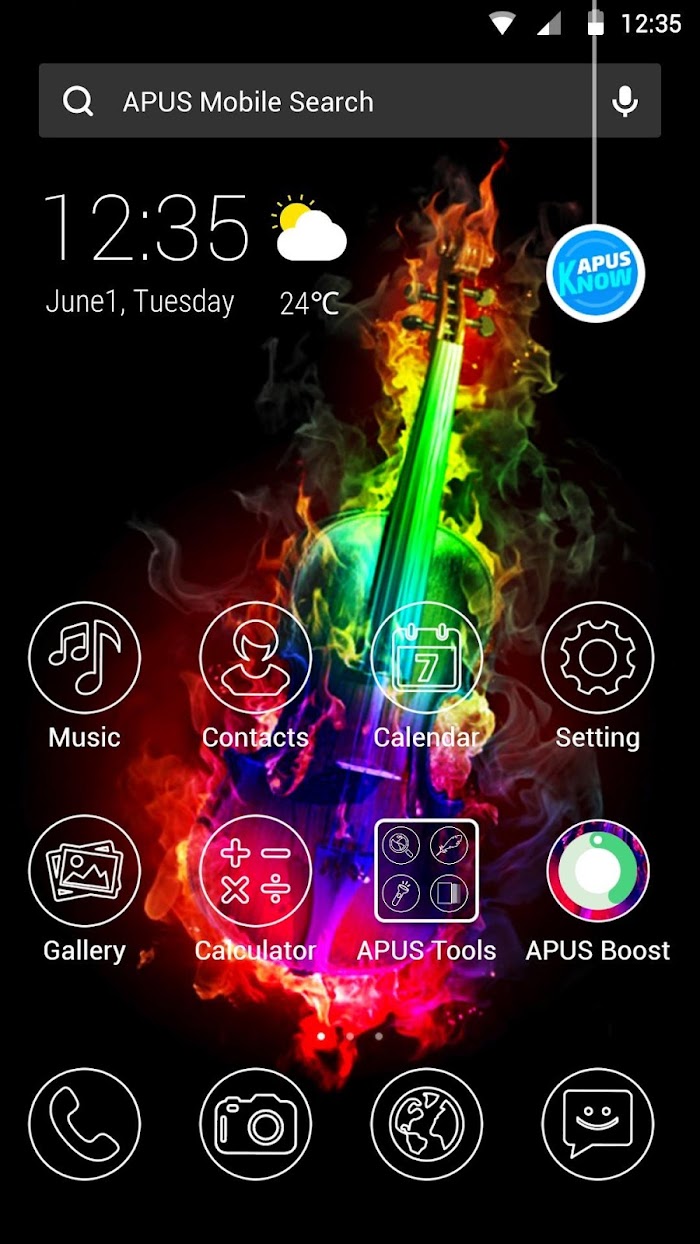Screen dimensions: 700x1244
Task: Open the APUS Know hanging badge
Action: [x=596, y=273]
